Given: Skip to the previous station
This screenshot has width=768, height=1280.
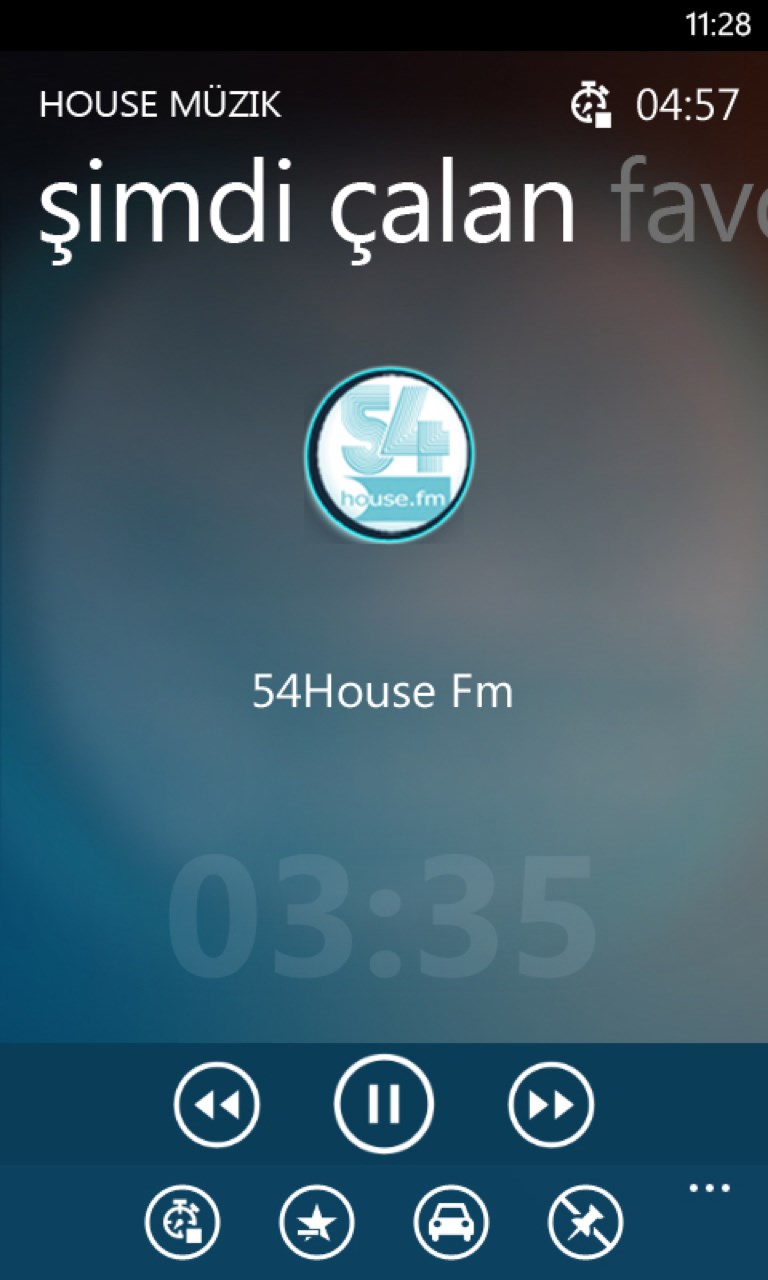Looking at the screenshot, I should tap(216, 1105).
